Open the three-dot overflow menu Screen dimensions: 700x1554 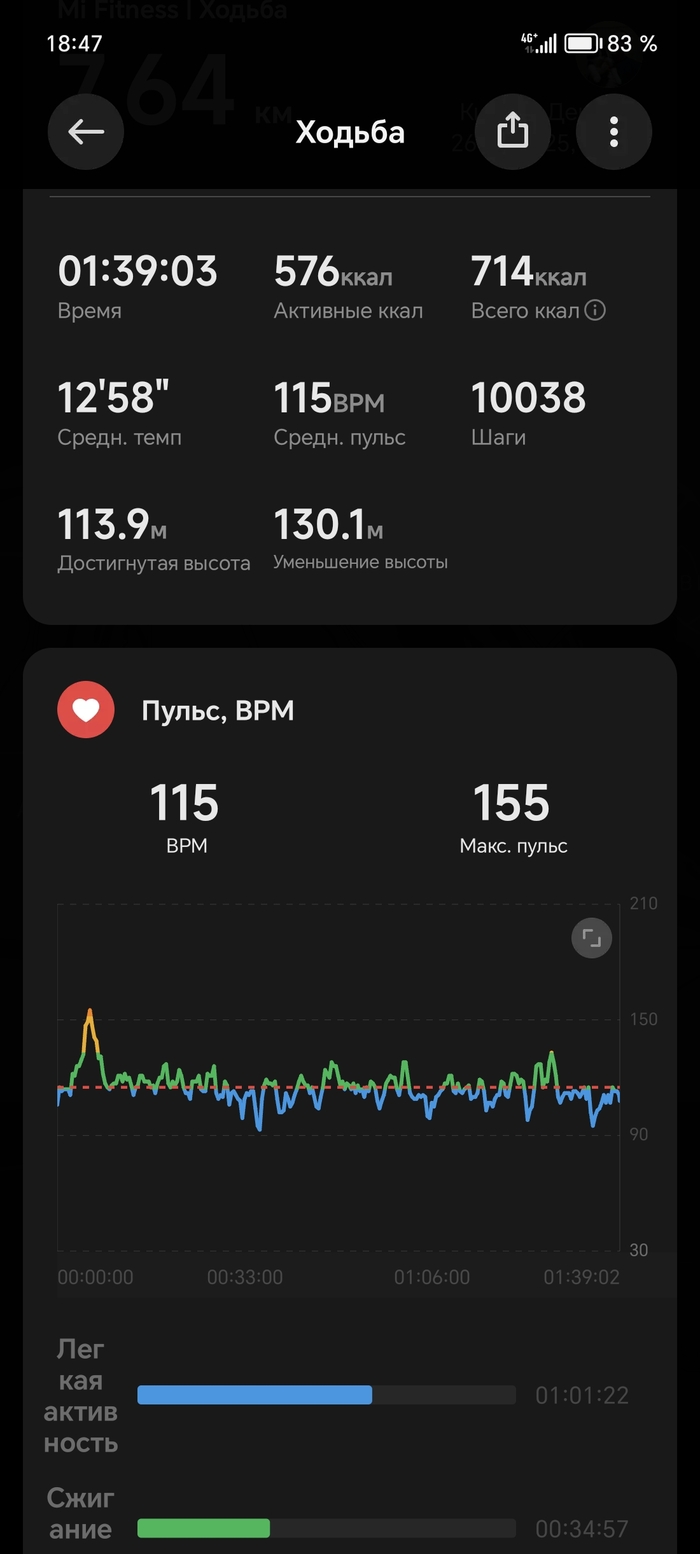pos(614,132)
